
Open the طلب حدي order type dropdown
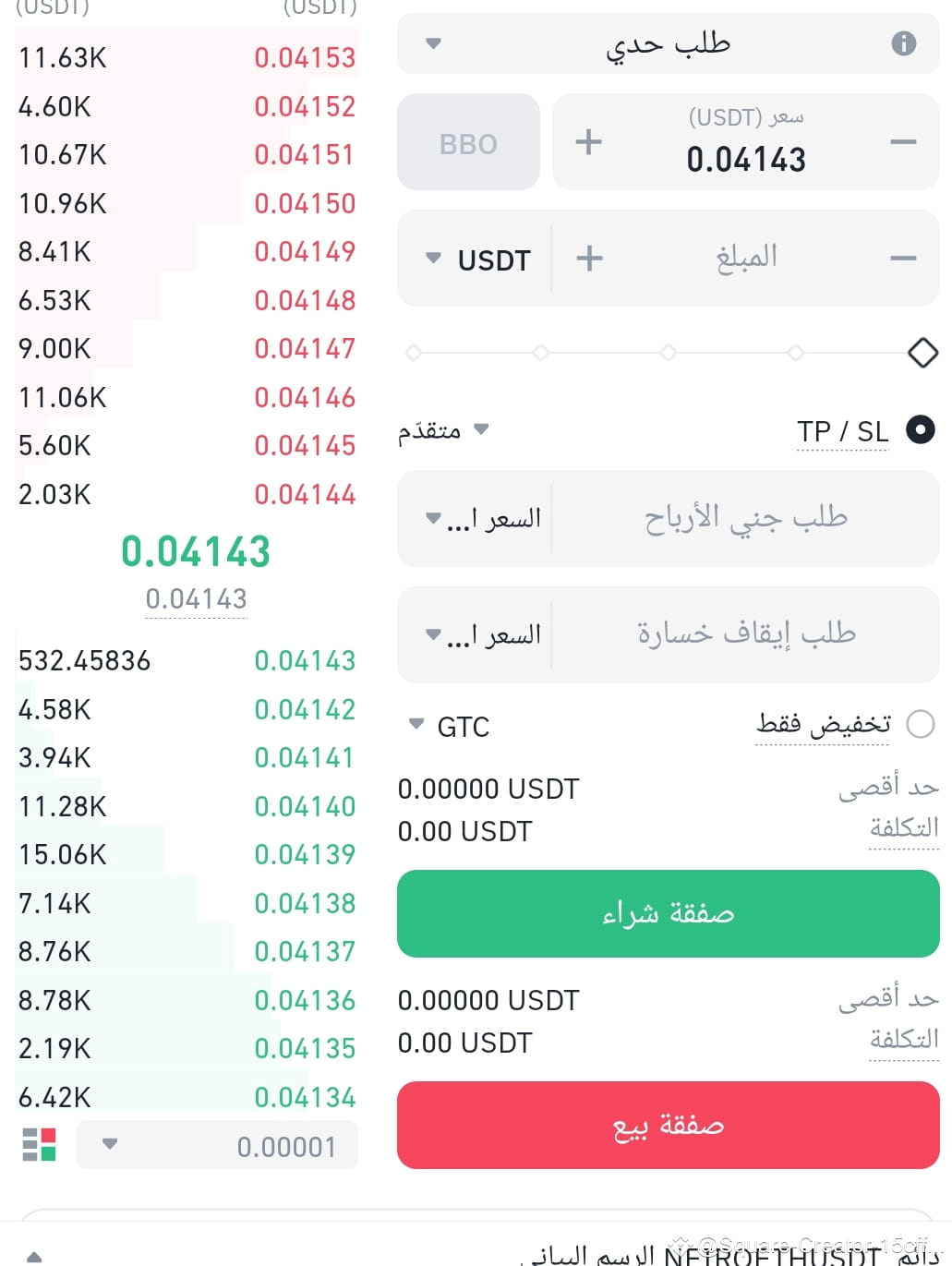click(432, 42)
